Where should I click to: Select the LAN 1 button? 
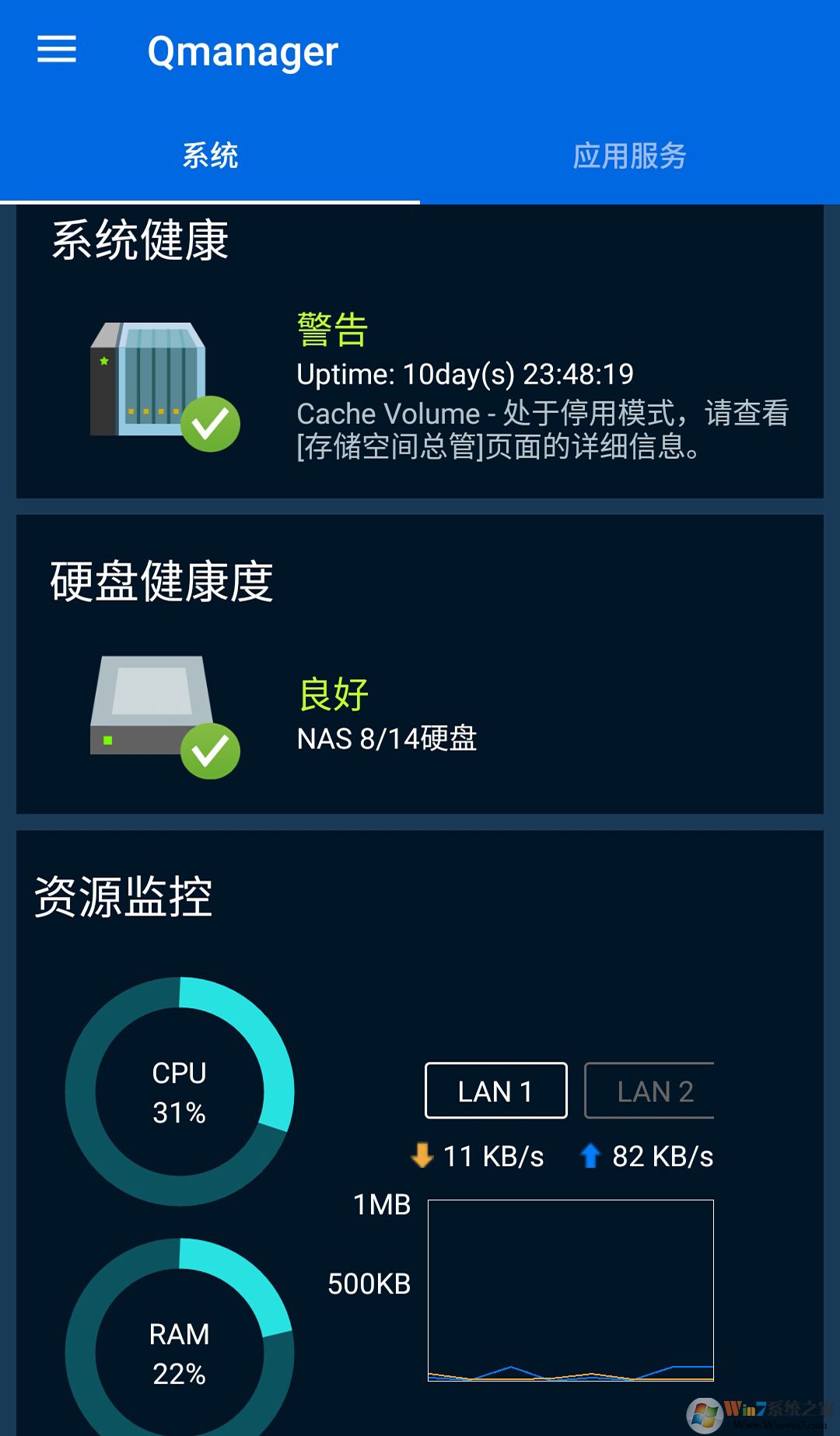coord(495,1091)
